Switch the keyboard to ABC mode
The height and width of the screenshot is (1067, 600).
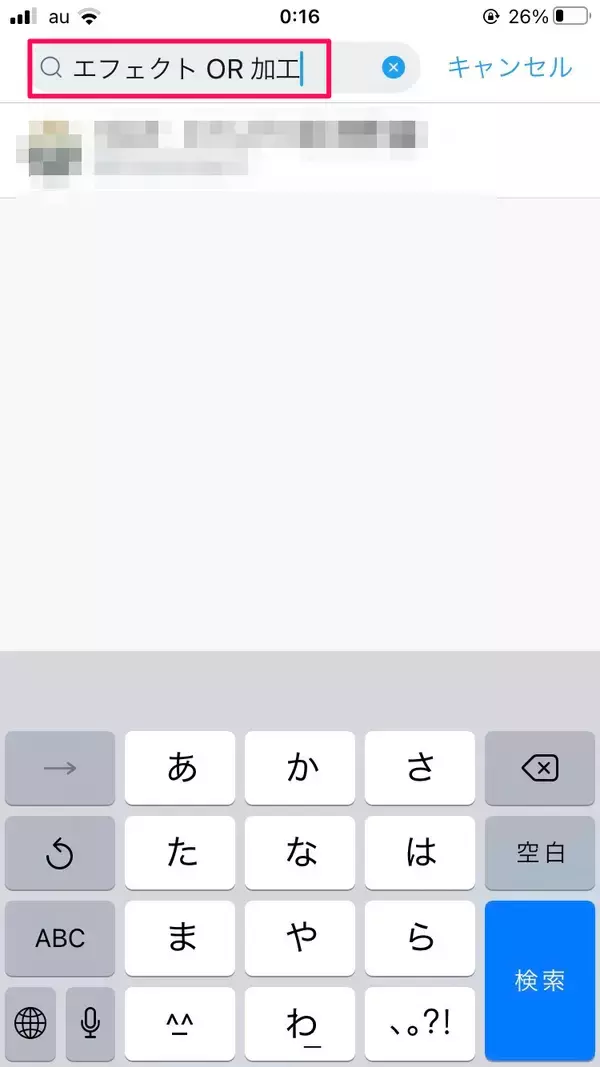60,938
